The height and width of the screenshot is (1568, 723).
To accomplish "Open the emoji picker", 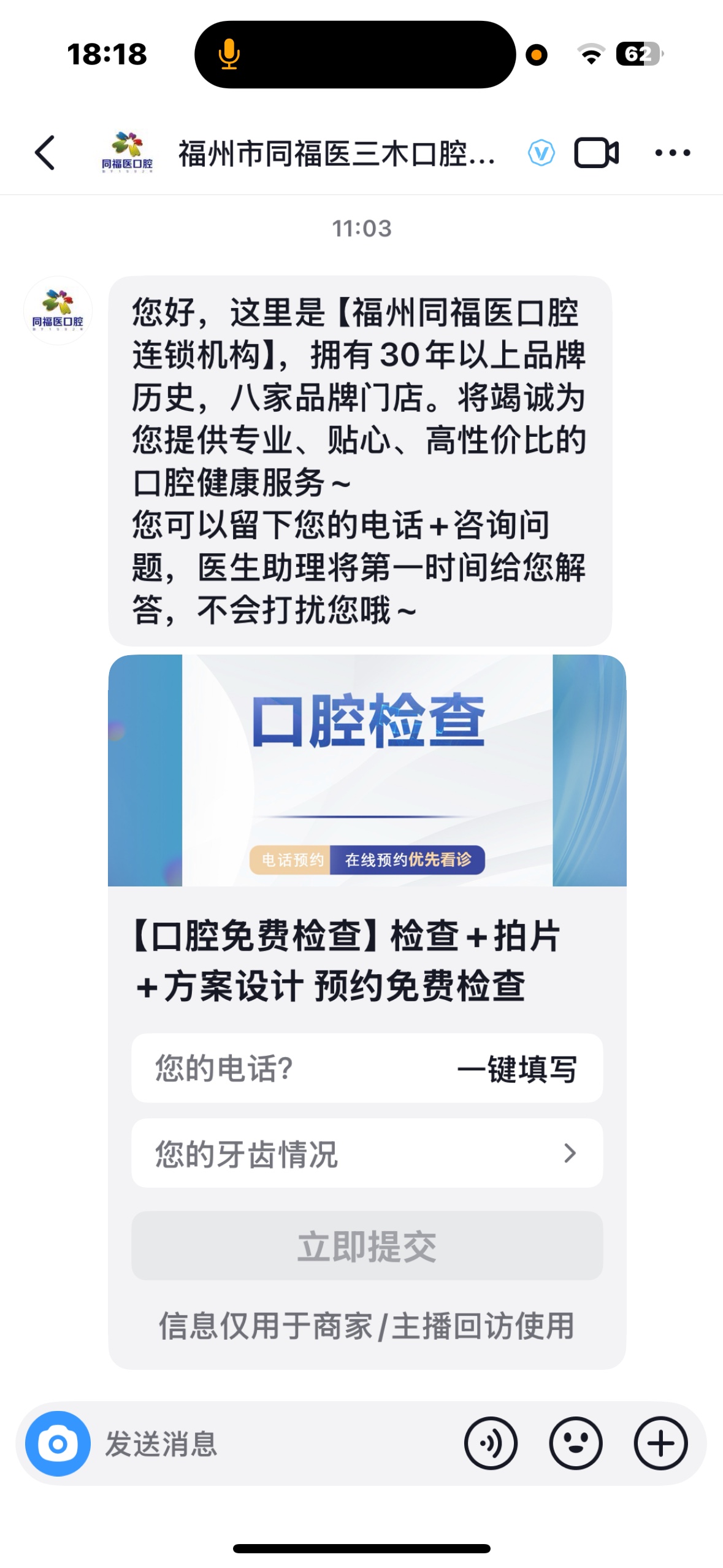I will 575,1443.
